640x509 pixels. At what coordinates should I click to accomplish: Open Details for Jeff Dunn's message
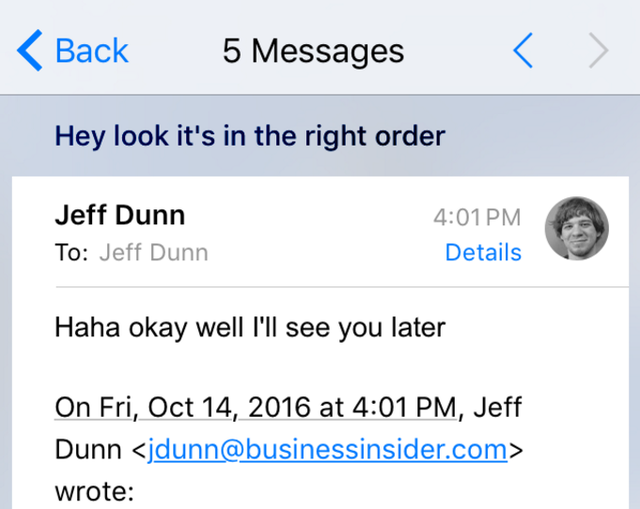483,252
